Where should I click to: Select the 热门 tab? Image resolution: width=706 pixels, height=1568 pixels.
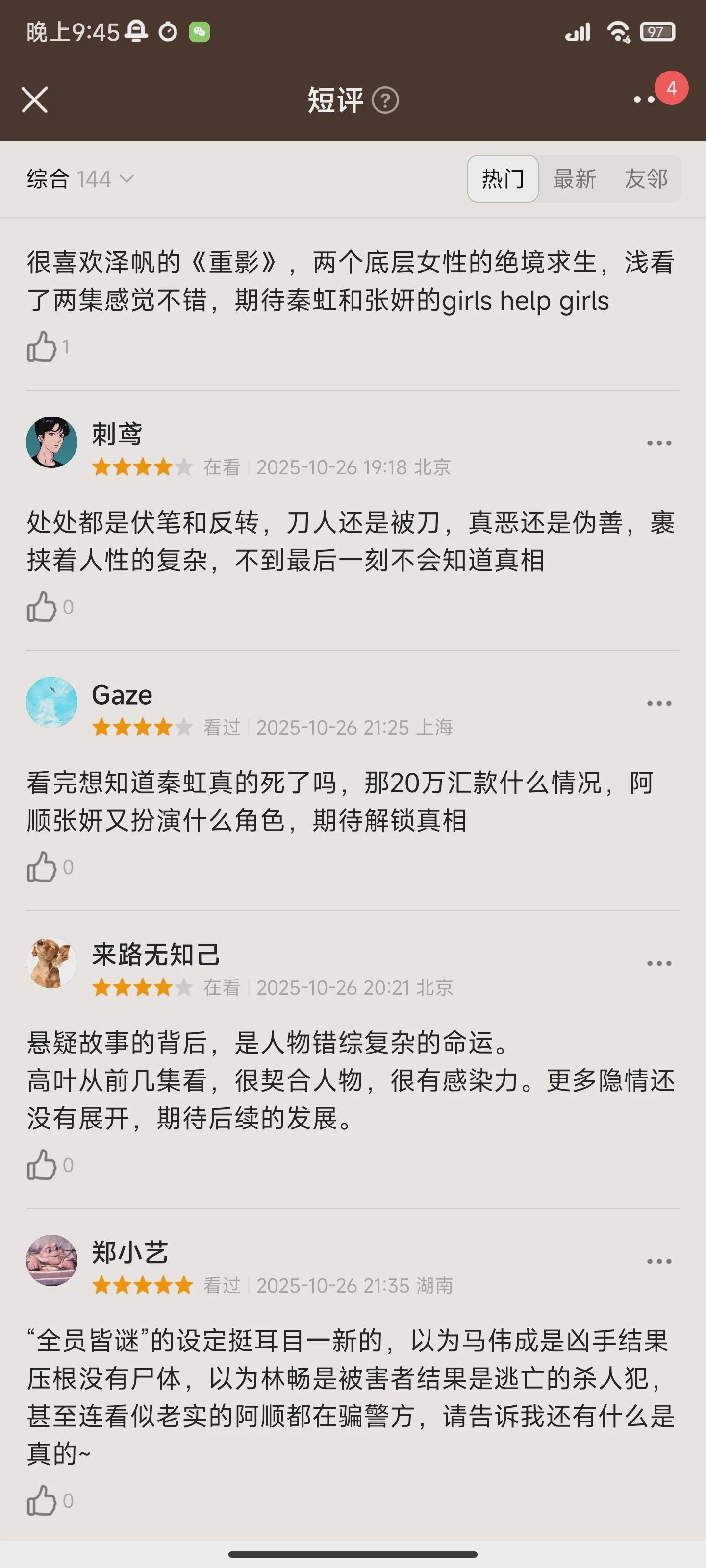(503, 179)
